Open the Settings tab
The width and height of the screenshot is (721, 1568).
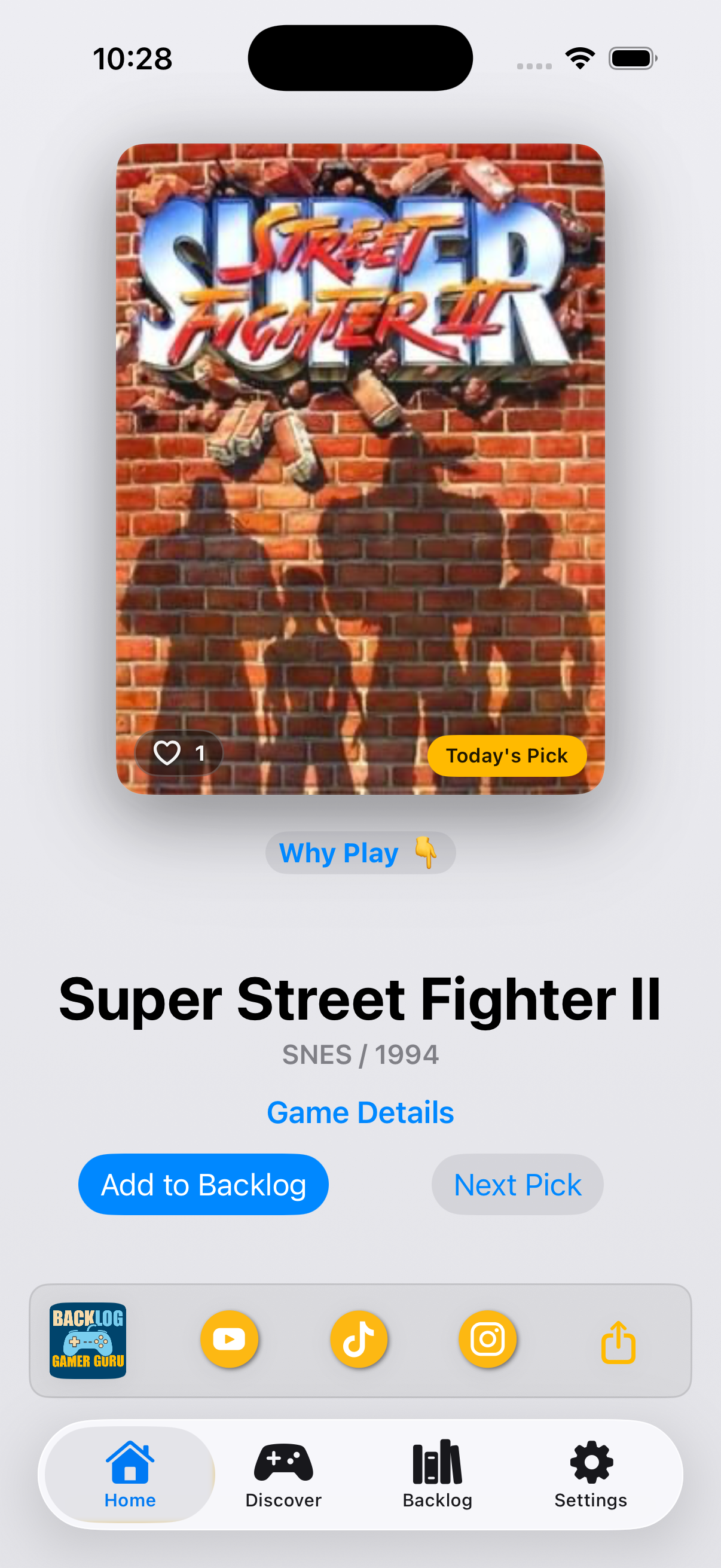point(591,1474)
